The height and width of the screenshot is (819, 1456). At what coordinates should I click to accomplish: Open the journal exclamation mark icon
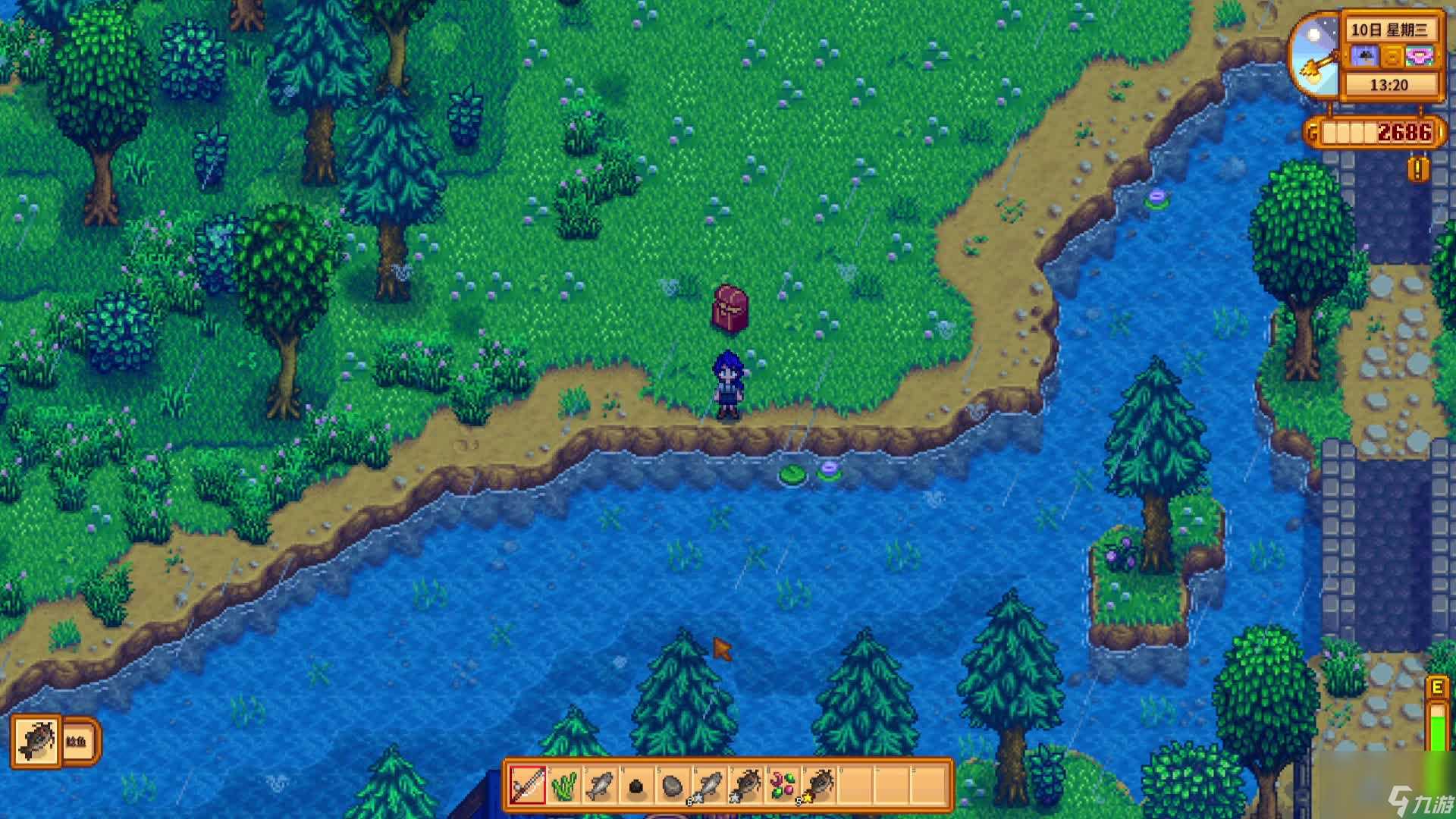coord(1417,168)
